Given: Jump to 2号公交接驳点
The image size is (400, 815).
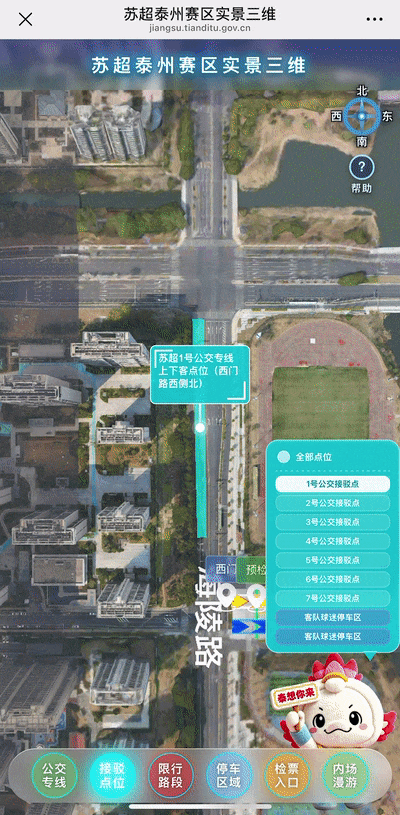Looking at the screenshot, I should click(332, 503).
